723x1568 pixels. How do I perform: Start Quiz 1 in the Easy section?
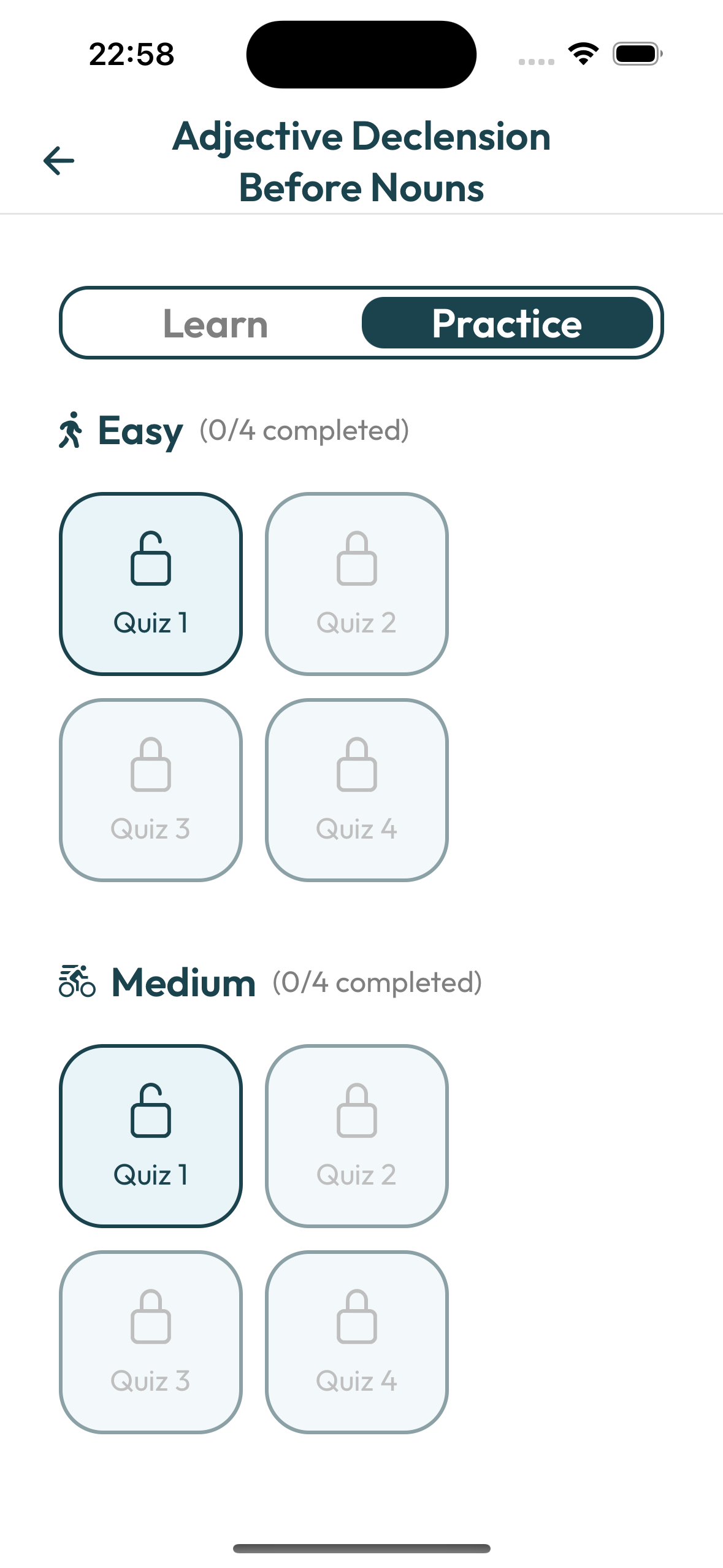151,583
